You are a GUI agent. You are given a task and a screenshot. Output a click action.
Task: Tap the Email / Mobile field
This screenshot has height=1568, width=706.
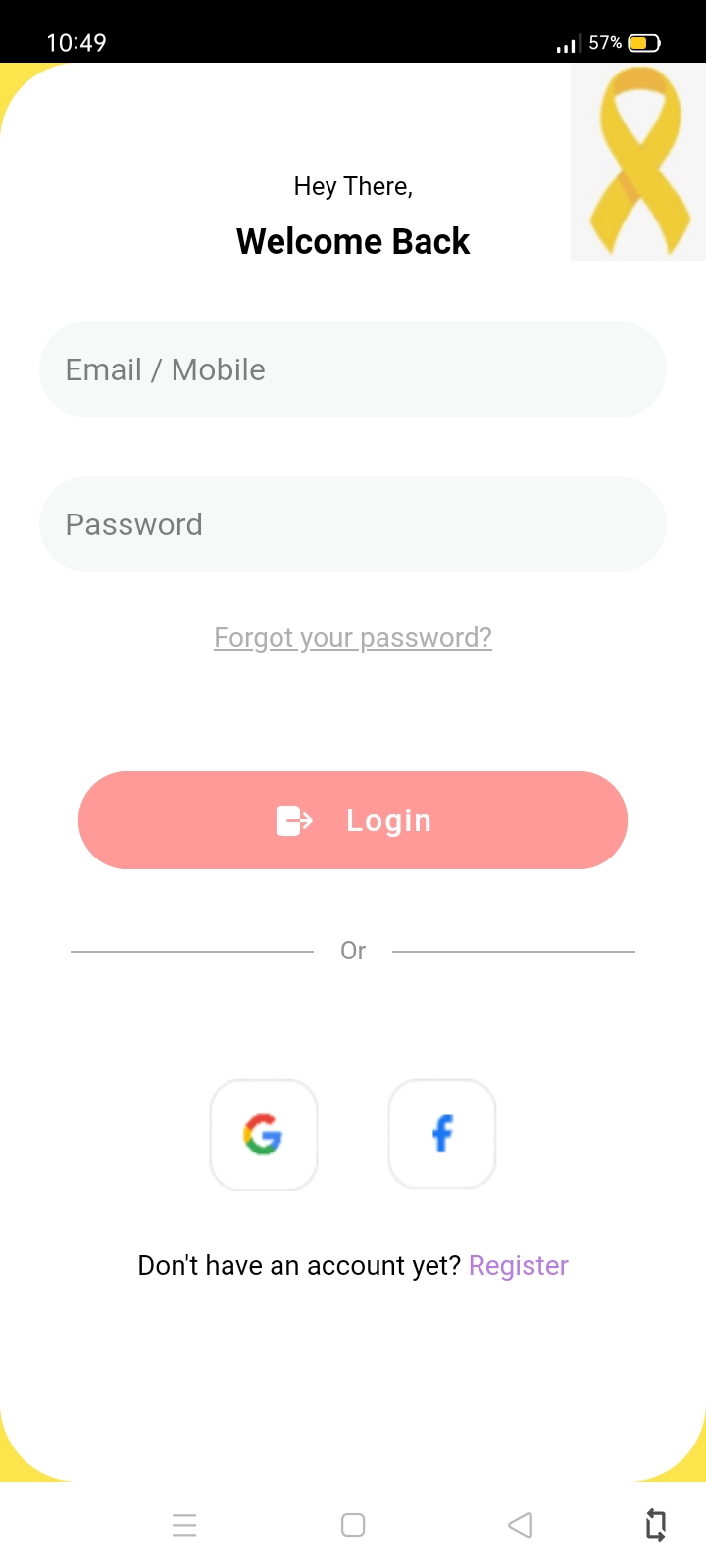point(353,369)
